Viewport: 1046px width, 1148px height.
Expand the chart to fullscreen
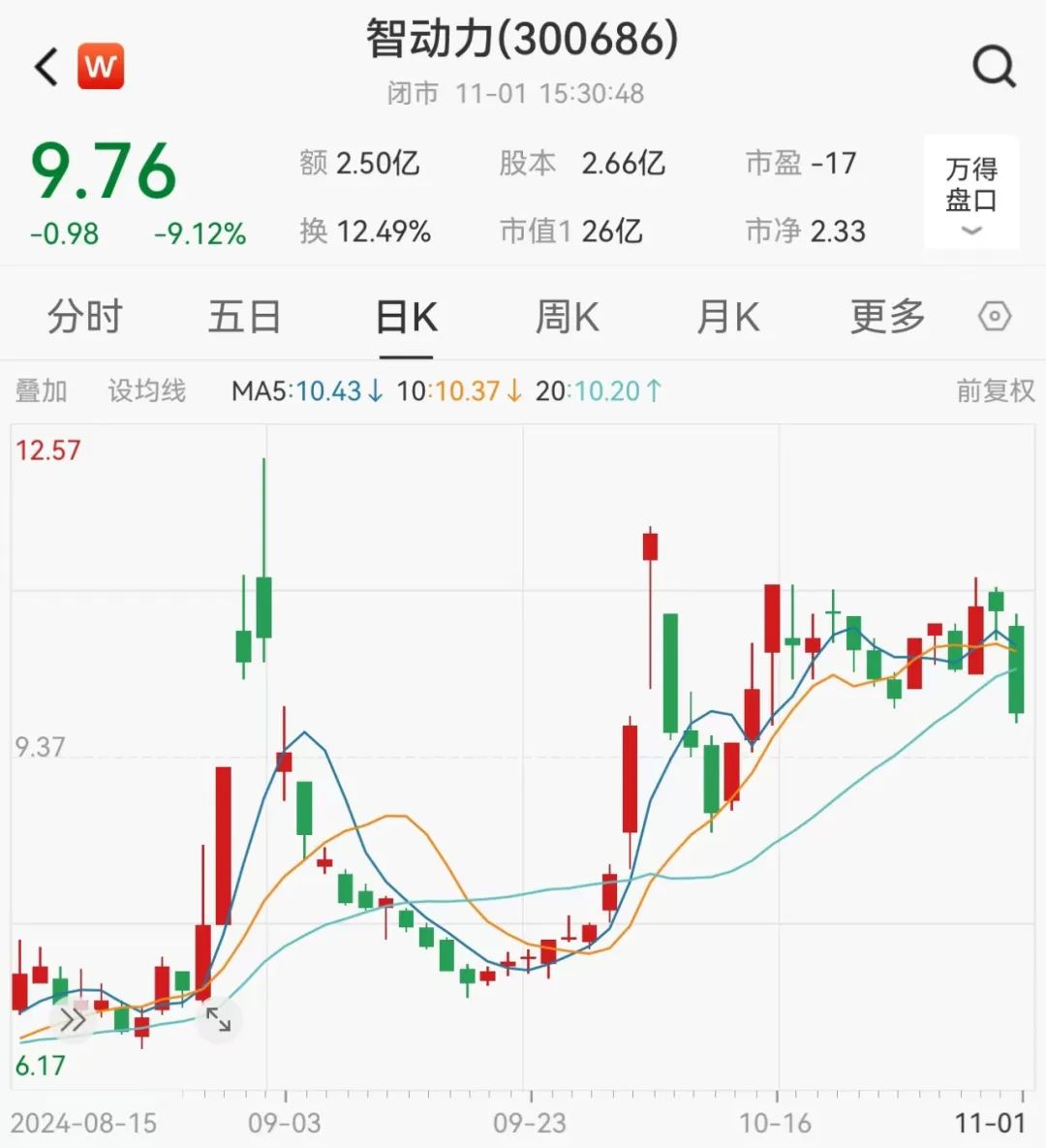pyautogui.click(x=218, y=1019)
